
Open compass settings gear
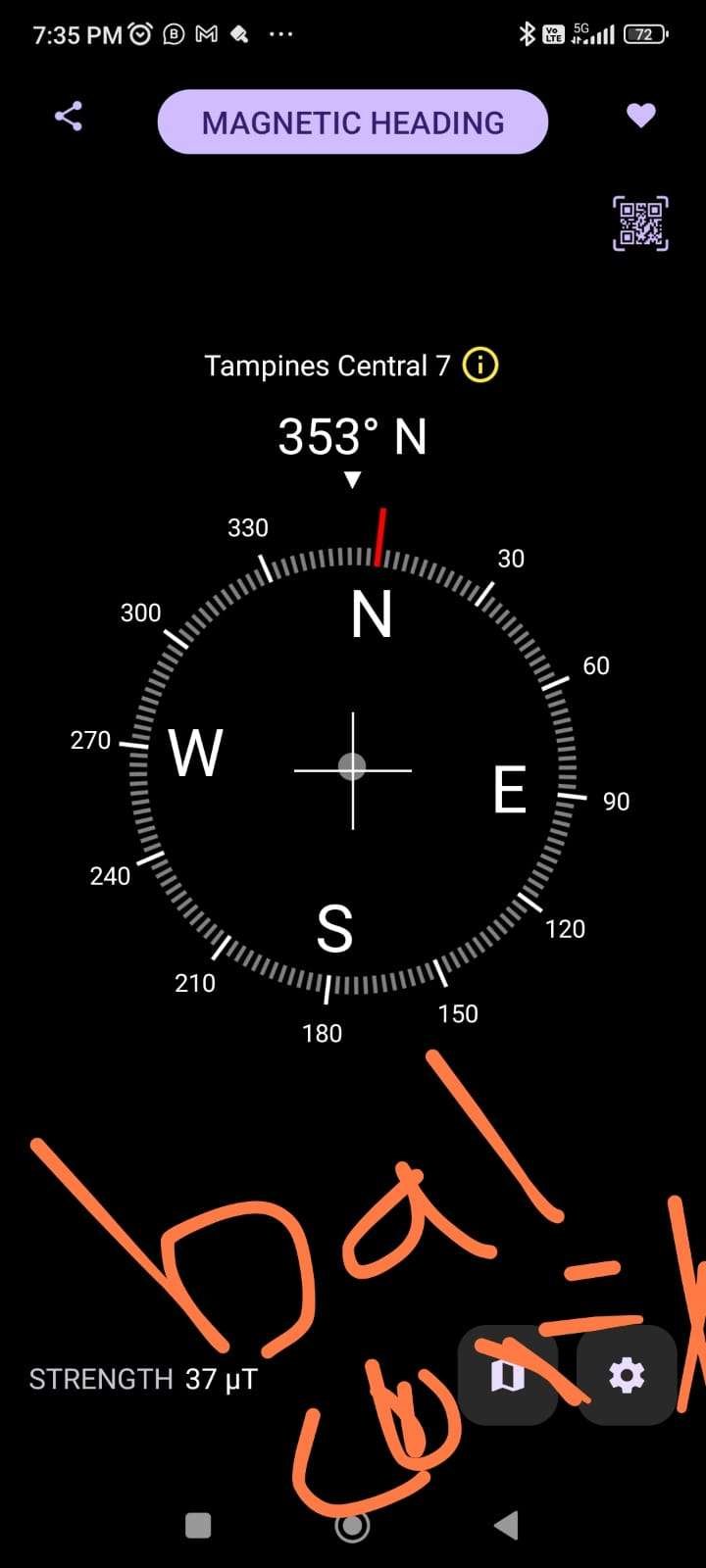coord(627,1376)
